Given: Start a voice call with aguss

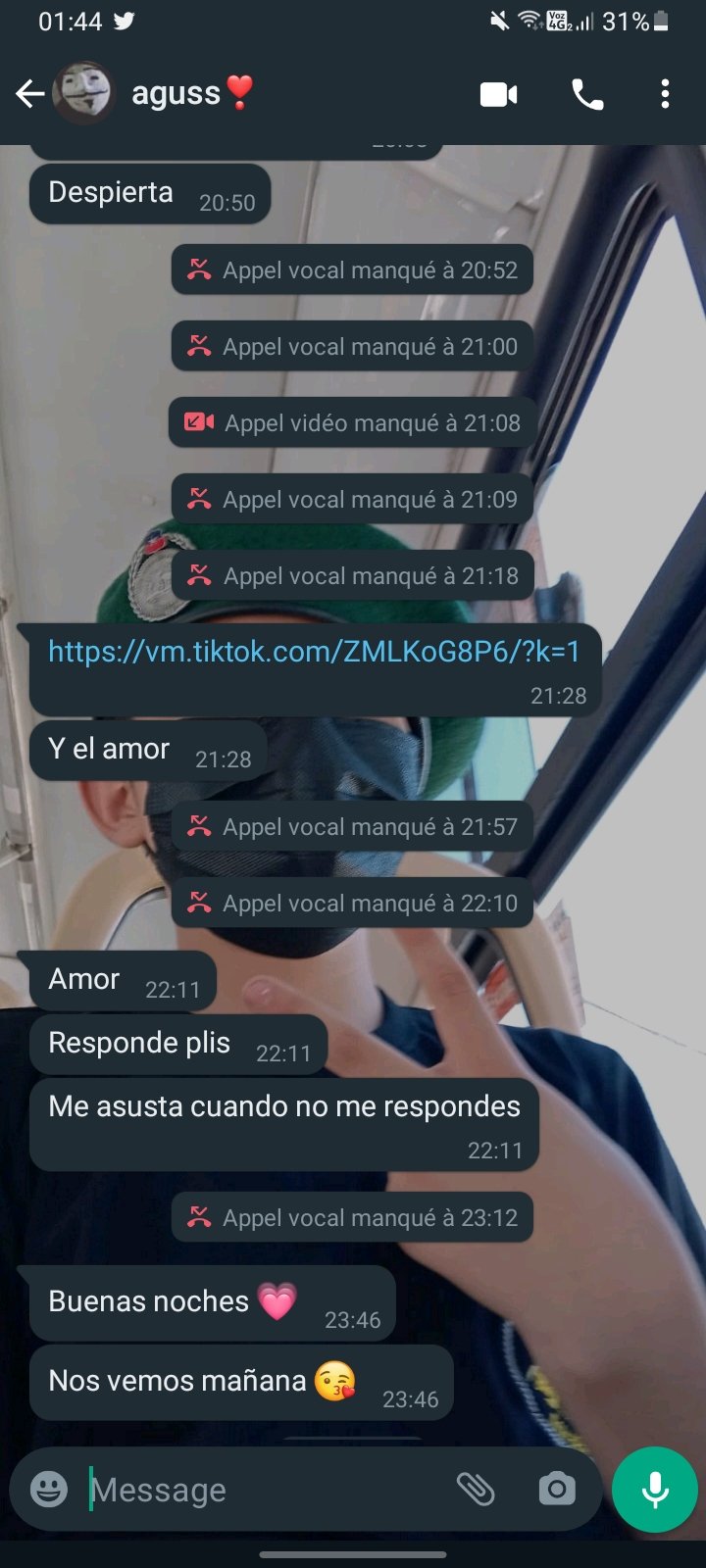Looking at the screenshot, I should coord(587,94).
